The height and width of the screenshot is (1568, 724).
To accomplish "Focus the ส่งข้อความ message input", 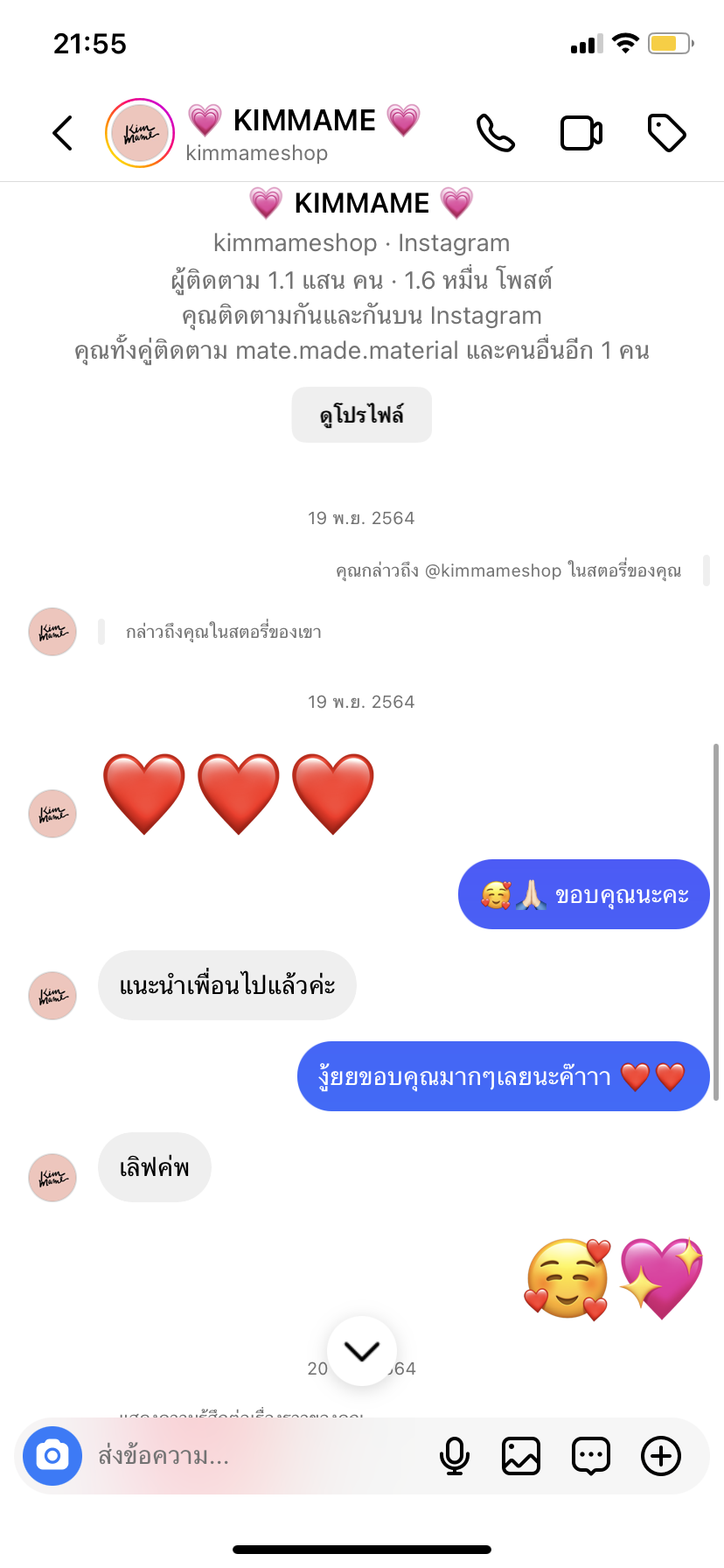I will (x=254, y=1456).
